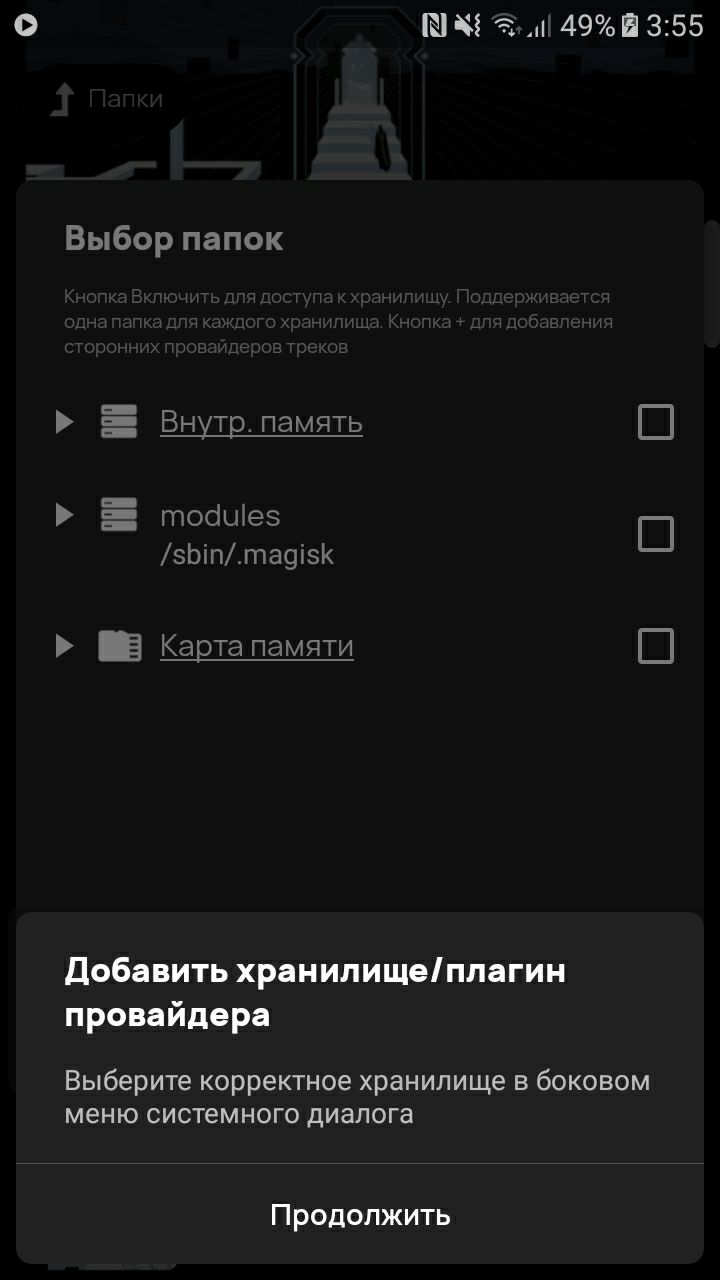Image resolution: width=720 pixels, height=1280 pixels.
Task: Expand the Внутр. память folder tree
Action: click(x=64, y=422)
